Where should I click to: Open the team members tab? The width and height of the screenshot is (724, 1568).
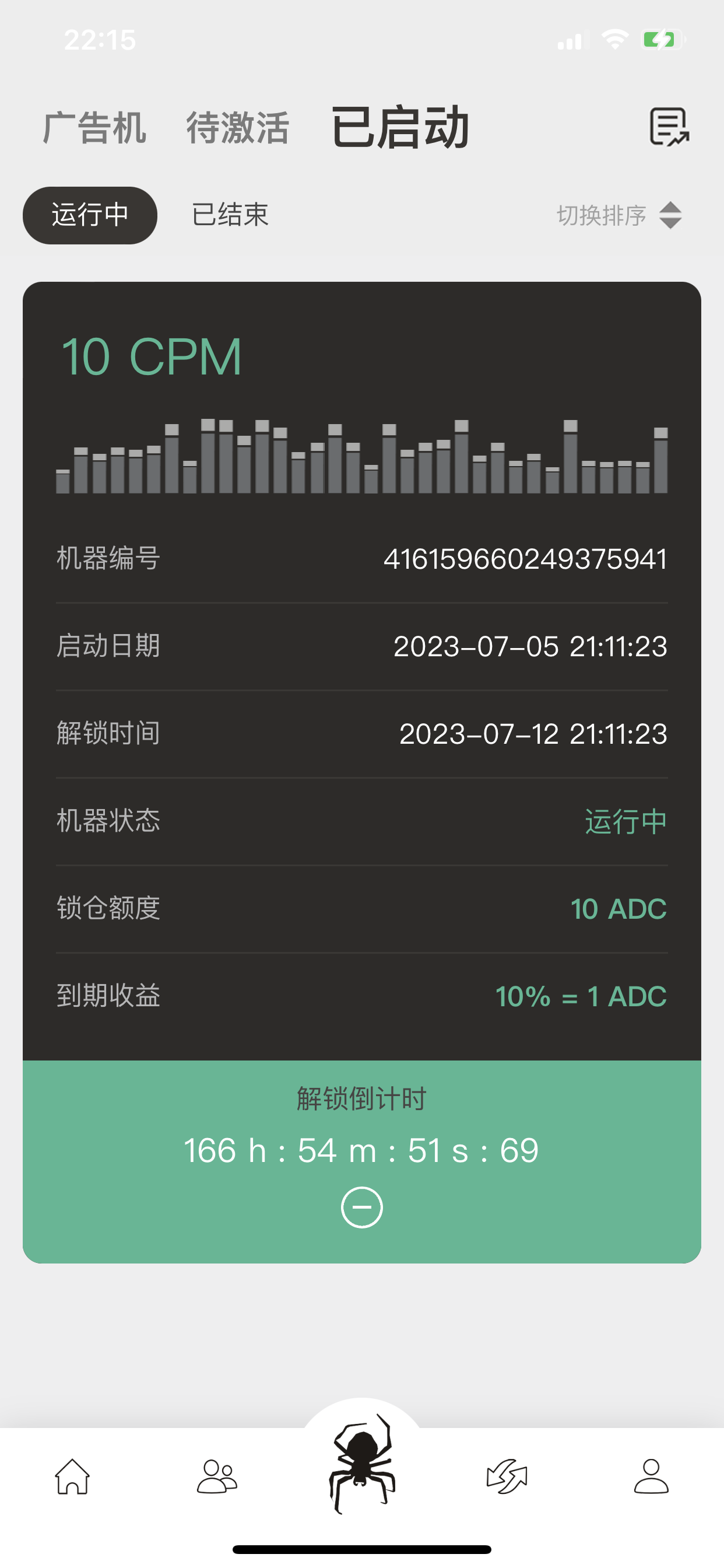pos(217,1476)
